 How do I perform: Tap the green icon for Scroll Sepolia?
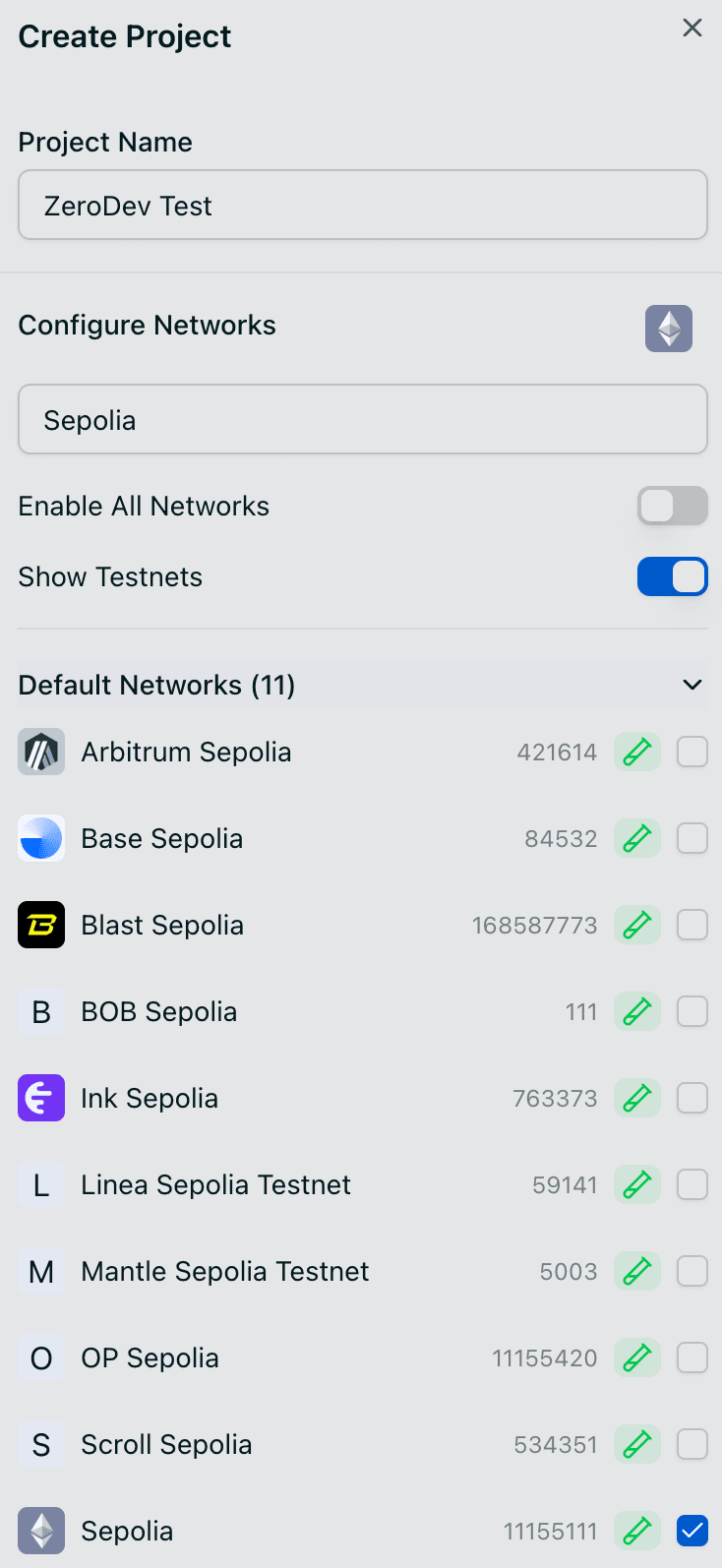click(x=637, y=1445)
